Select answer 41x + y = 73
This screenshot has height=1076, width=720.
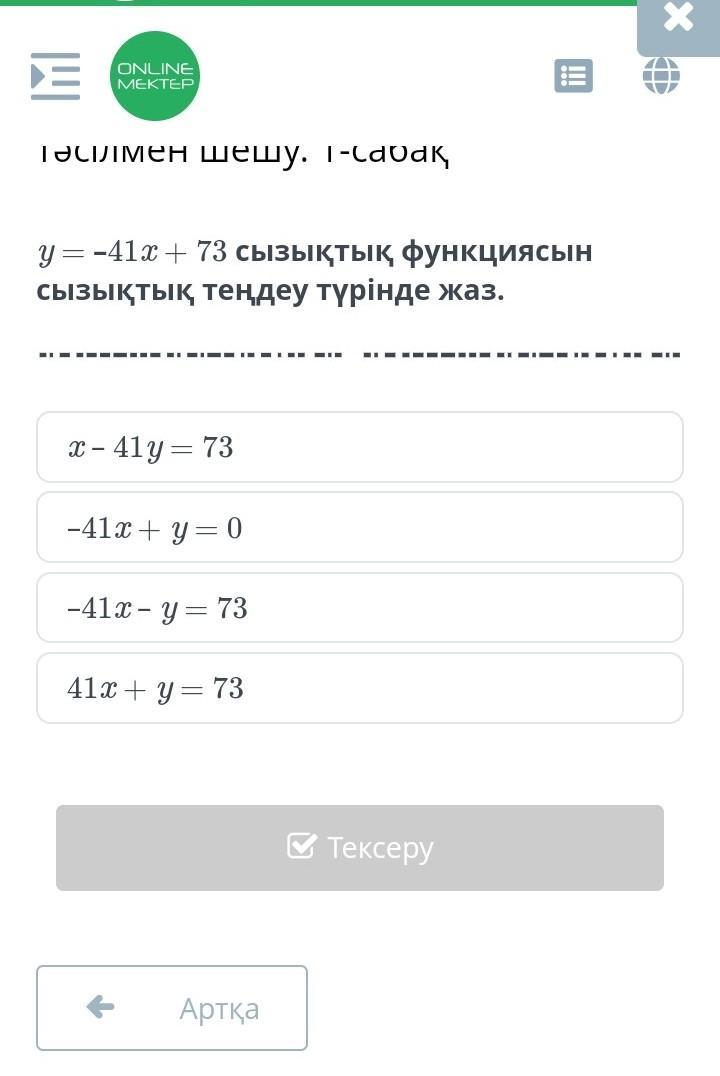point(360,688)
